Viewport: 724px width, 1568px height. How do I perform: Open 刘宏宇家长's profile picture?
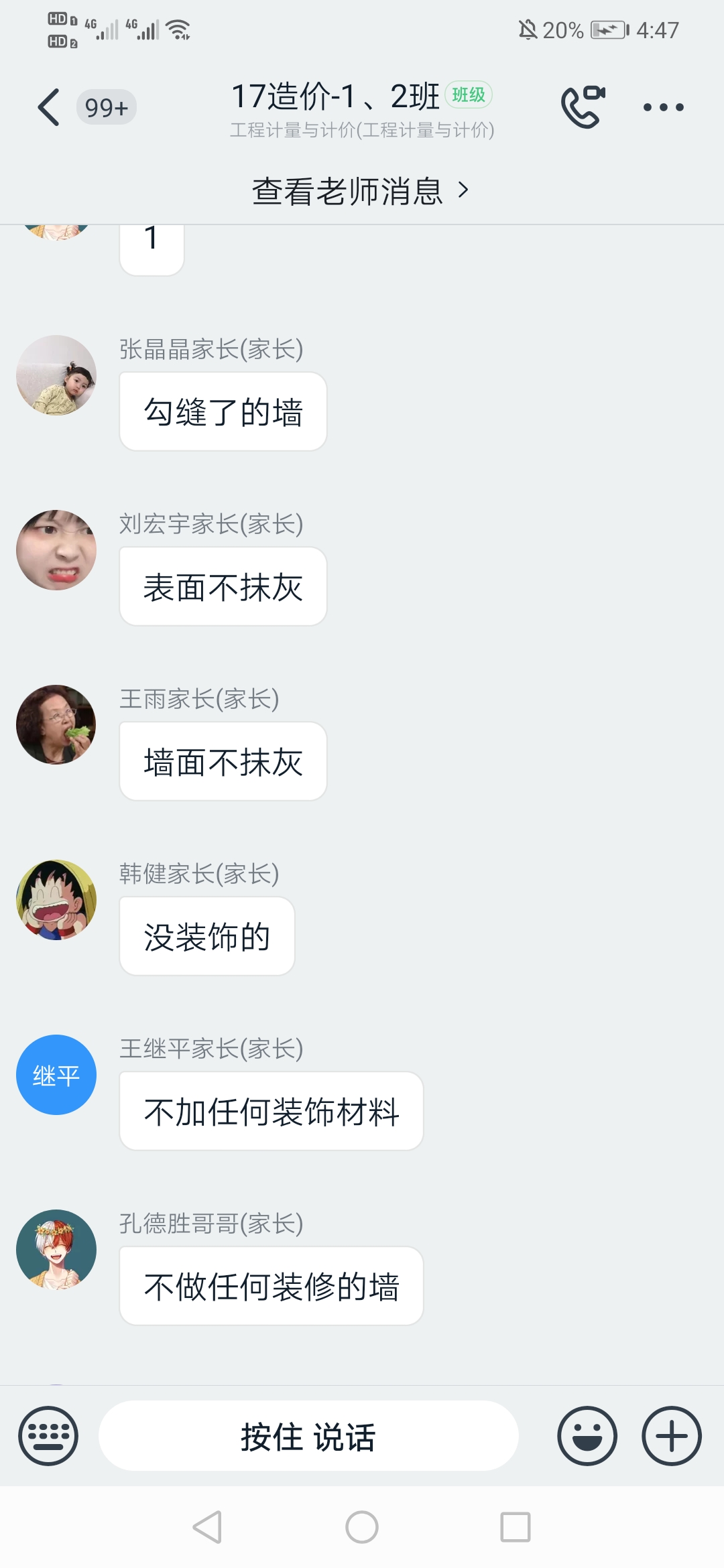pyautogui.click(x=56, y=550)
